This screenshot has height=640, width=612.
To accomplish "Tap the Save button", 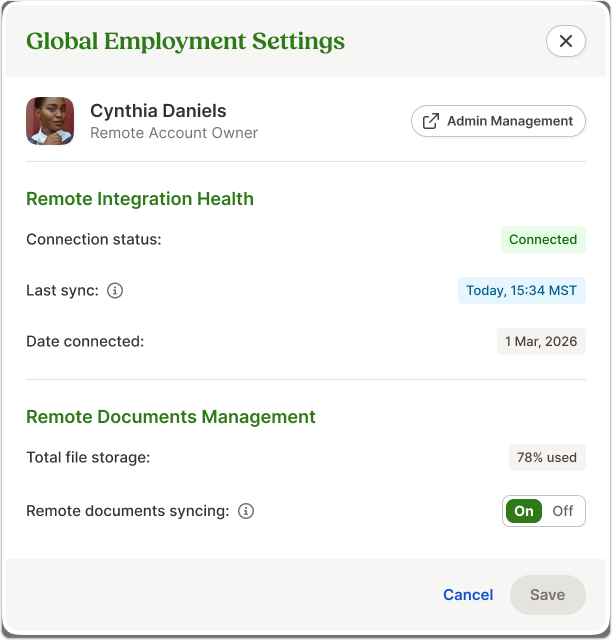I will [547, 595].
